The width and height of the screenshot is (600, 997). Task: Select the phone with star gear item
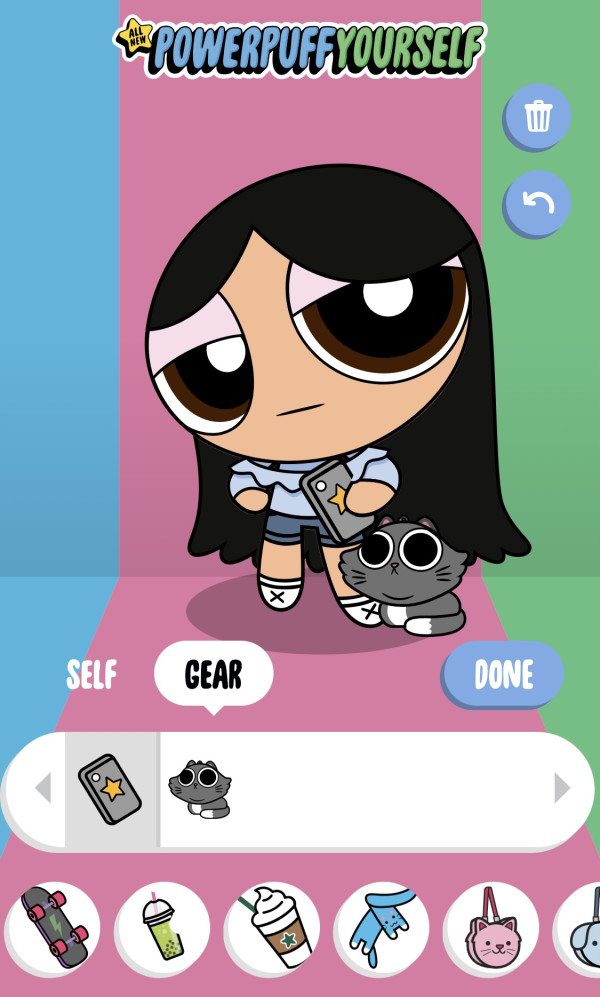pyautogui.click(x=111, y=789)
